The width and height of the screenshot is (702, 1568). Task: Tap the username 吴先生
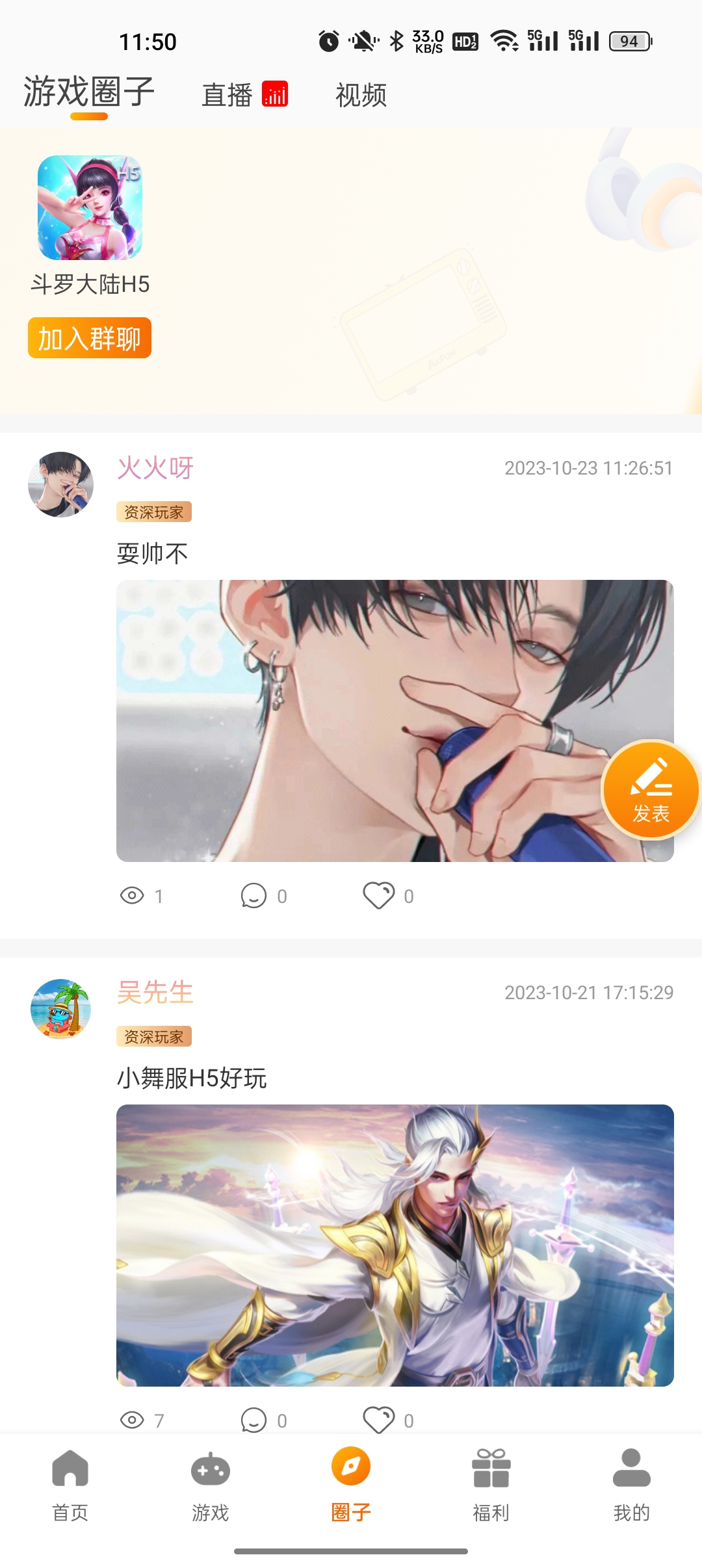(x=155, y=993)
